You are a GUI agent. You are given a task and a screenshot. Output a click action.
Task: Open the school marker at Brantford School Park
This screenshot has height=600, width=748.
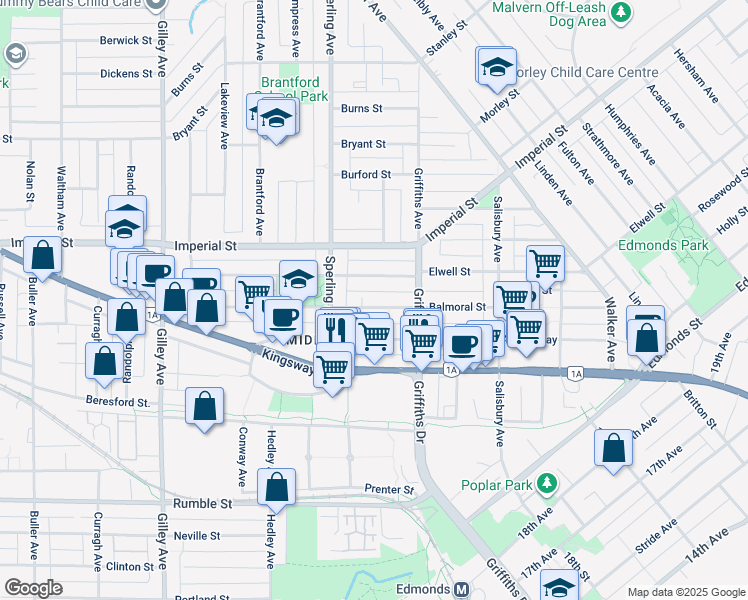[276, 120]
